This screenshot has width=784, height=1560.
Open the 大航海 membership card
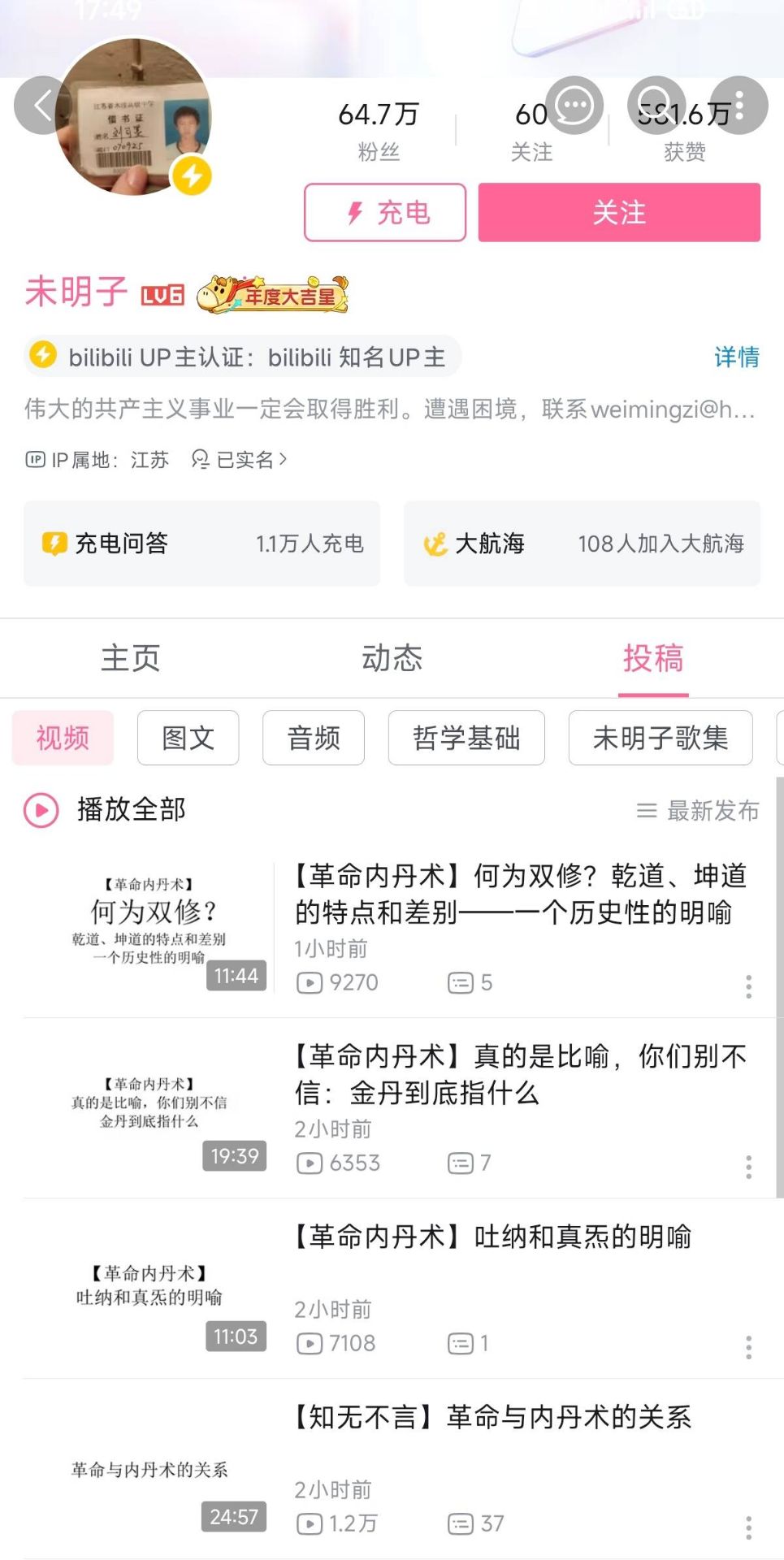click(x=582, y=544)
